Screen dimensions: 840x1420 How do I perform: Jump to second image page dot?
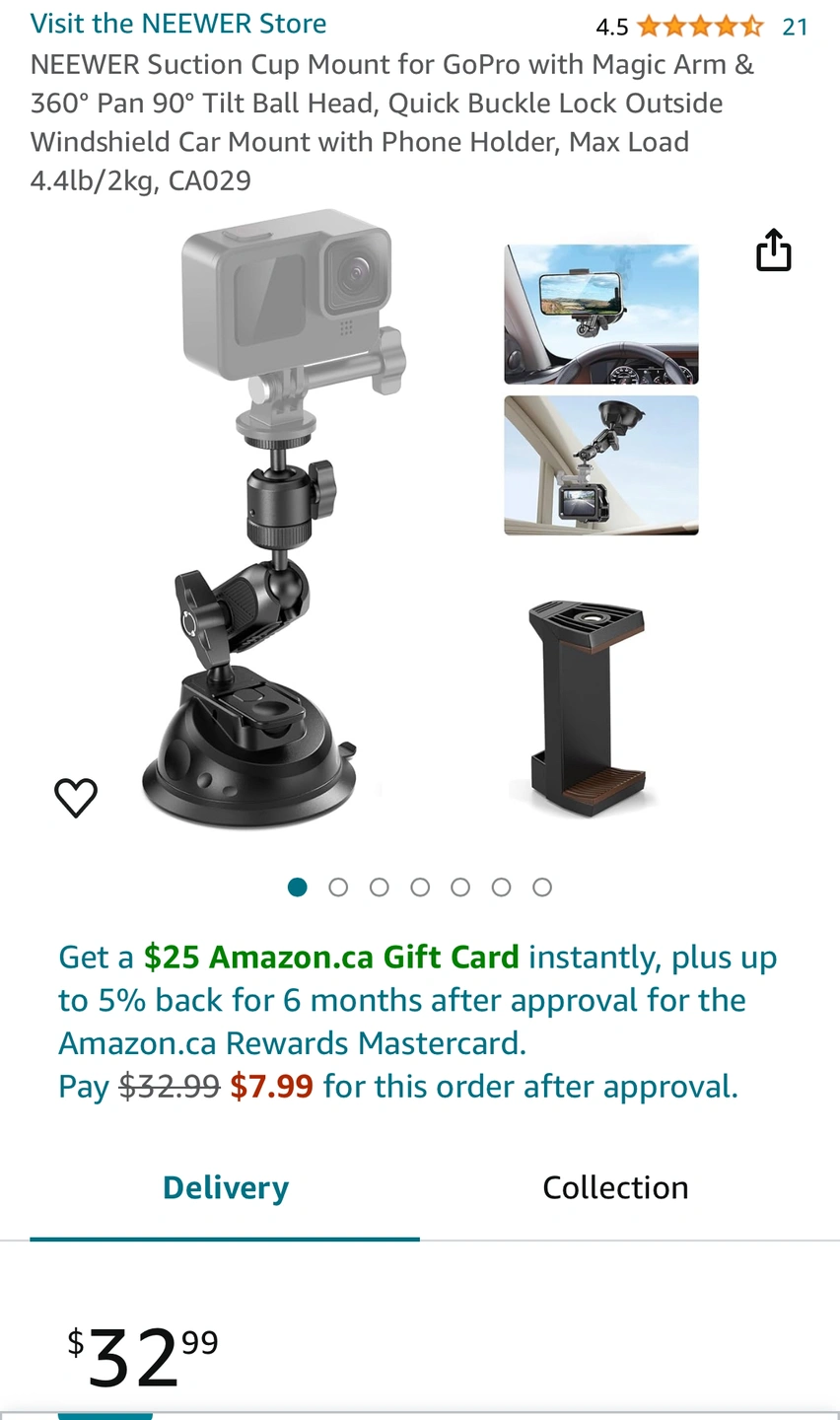tap(338, 887)
